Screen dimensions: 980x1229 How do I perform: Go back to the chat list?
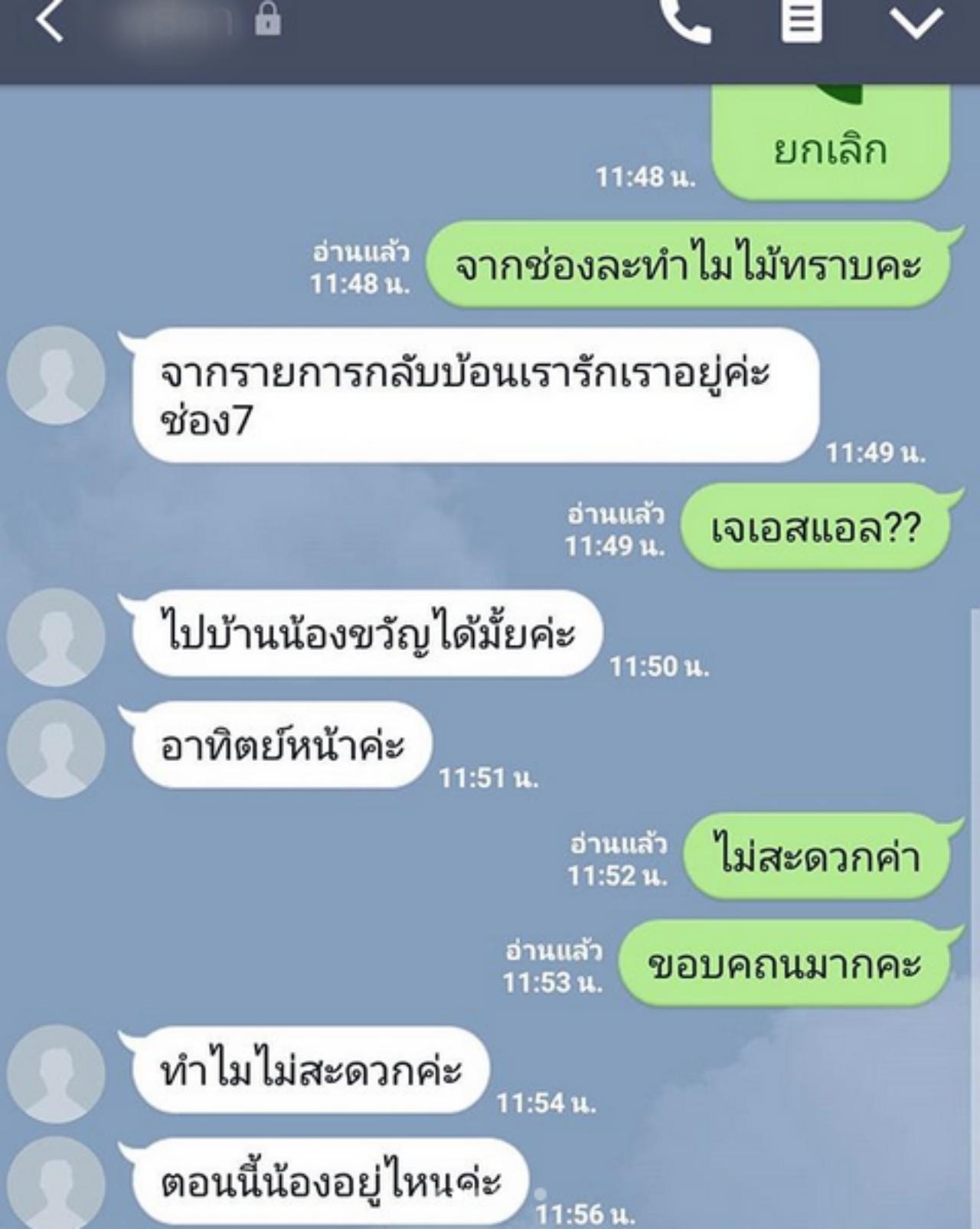pyautogui.click(x=49, y=21)
